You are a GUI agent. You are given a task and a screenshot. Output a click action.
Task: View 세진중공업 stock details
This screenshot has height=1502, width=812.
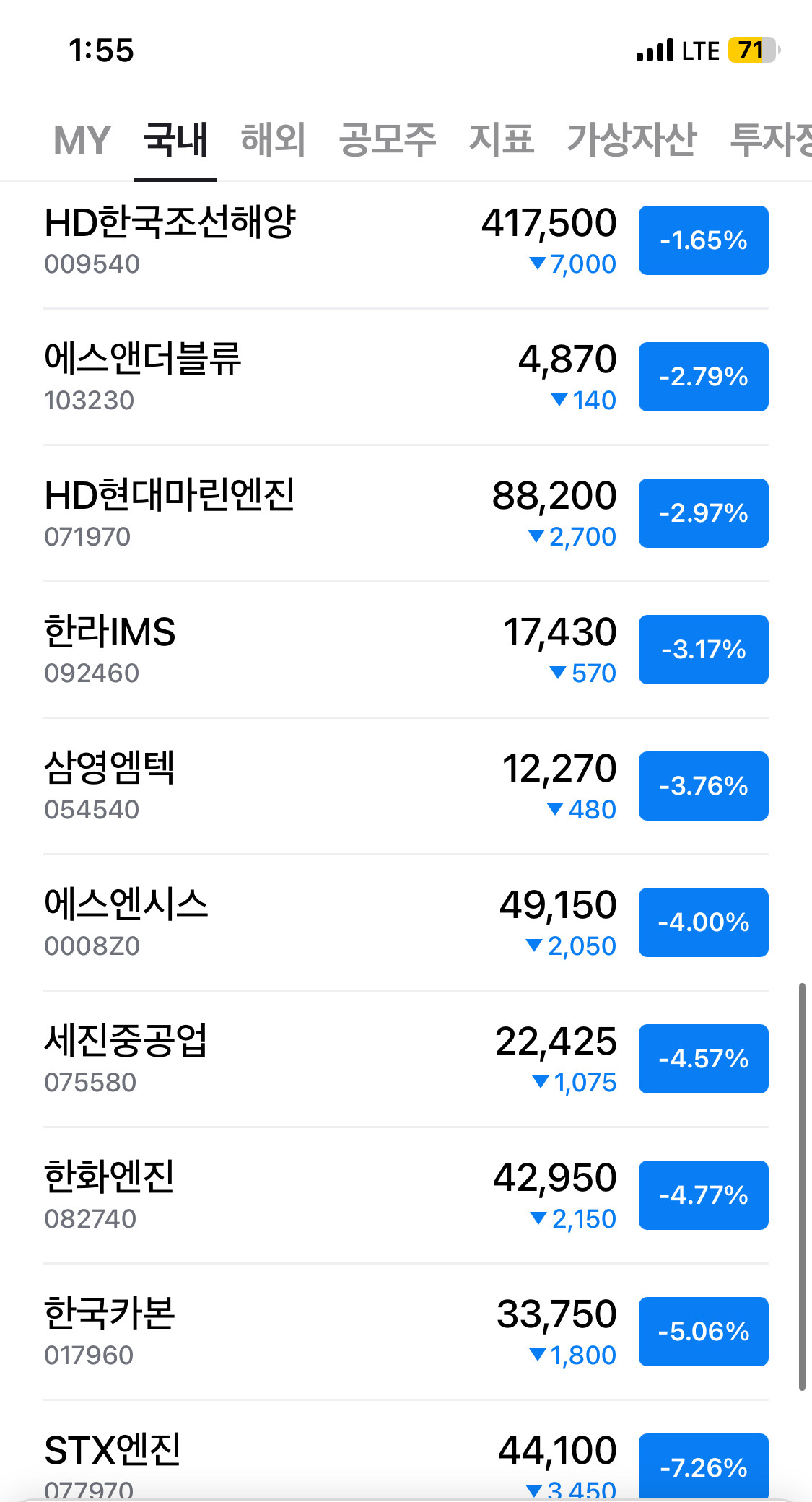click(289, 1060)
